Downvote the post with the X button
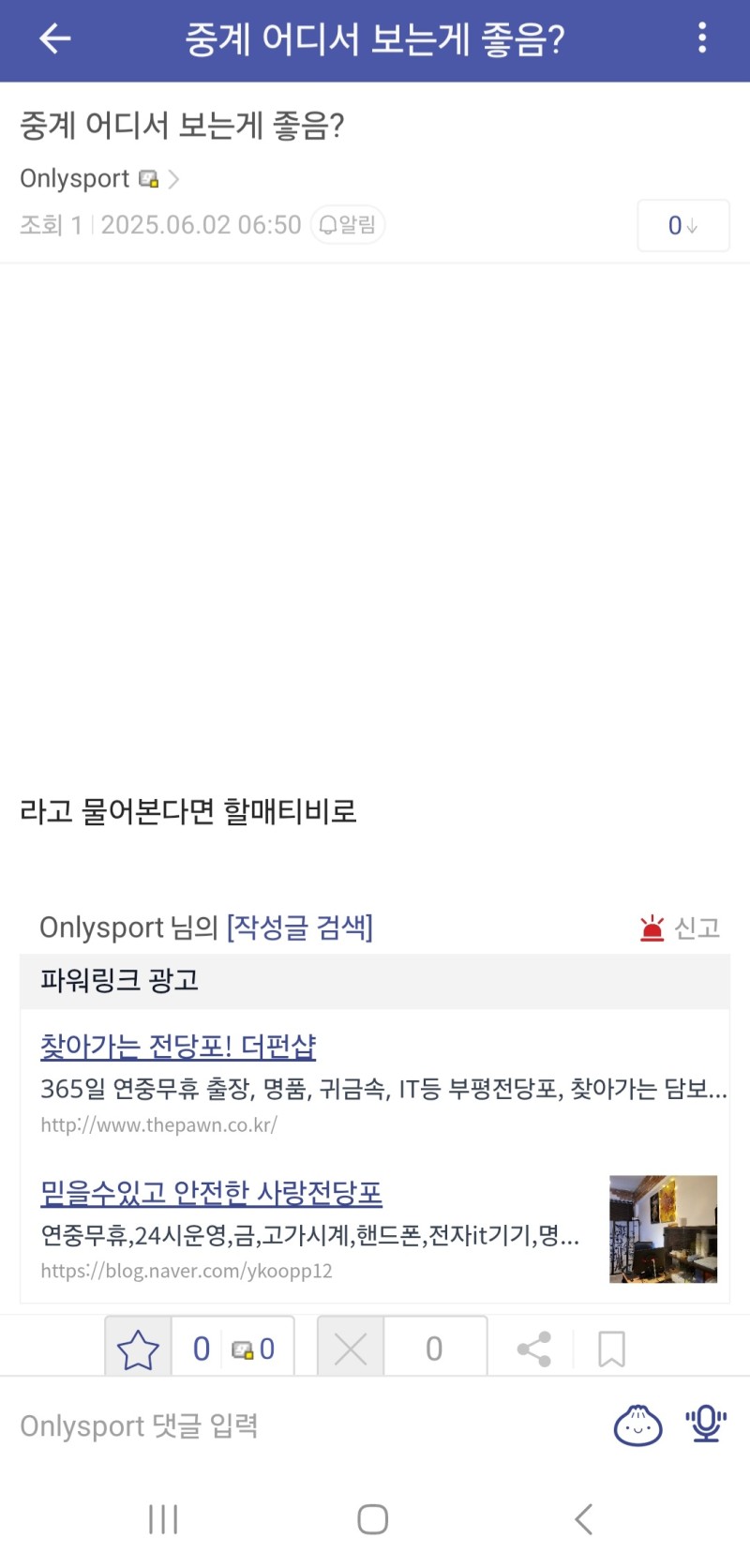 click(x=351, y=1349)
